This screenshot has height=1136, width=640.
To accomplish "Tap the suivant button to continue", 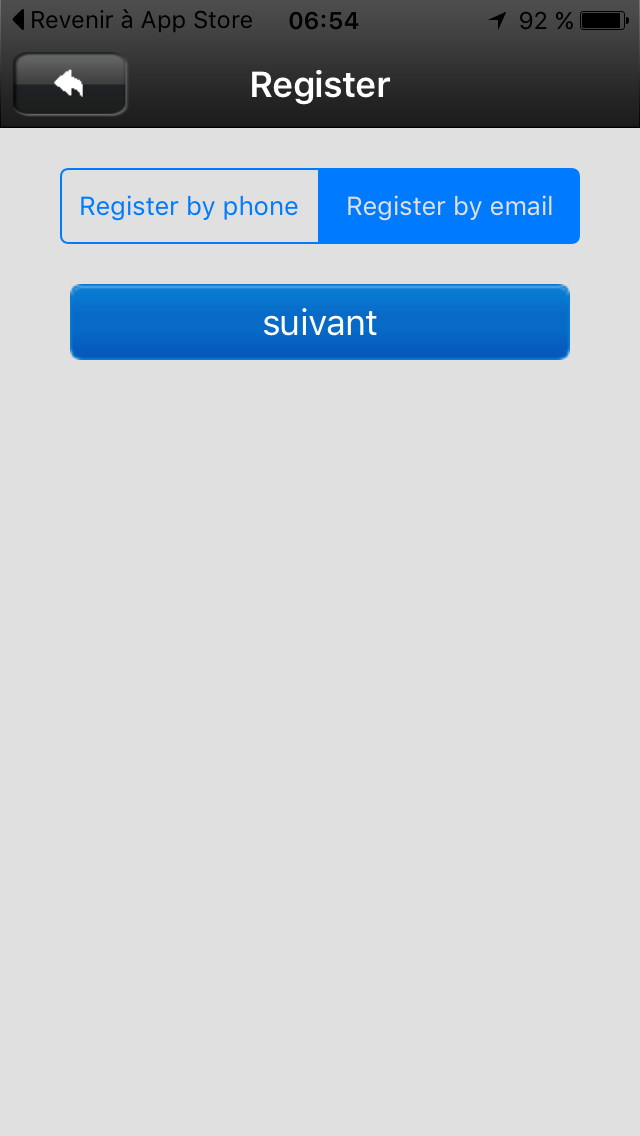I will click(320, 322).
